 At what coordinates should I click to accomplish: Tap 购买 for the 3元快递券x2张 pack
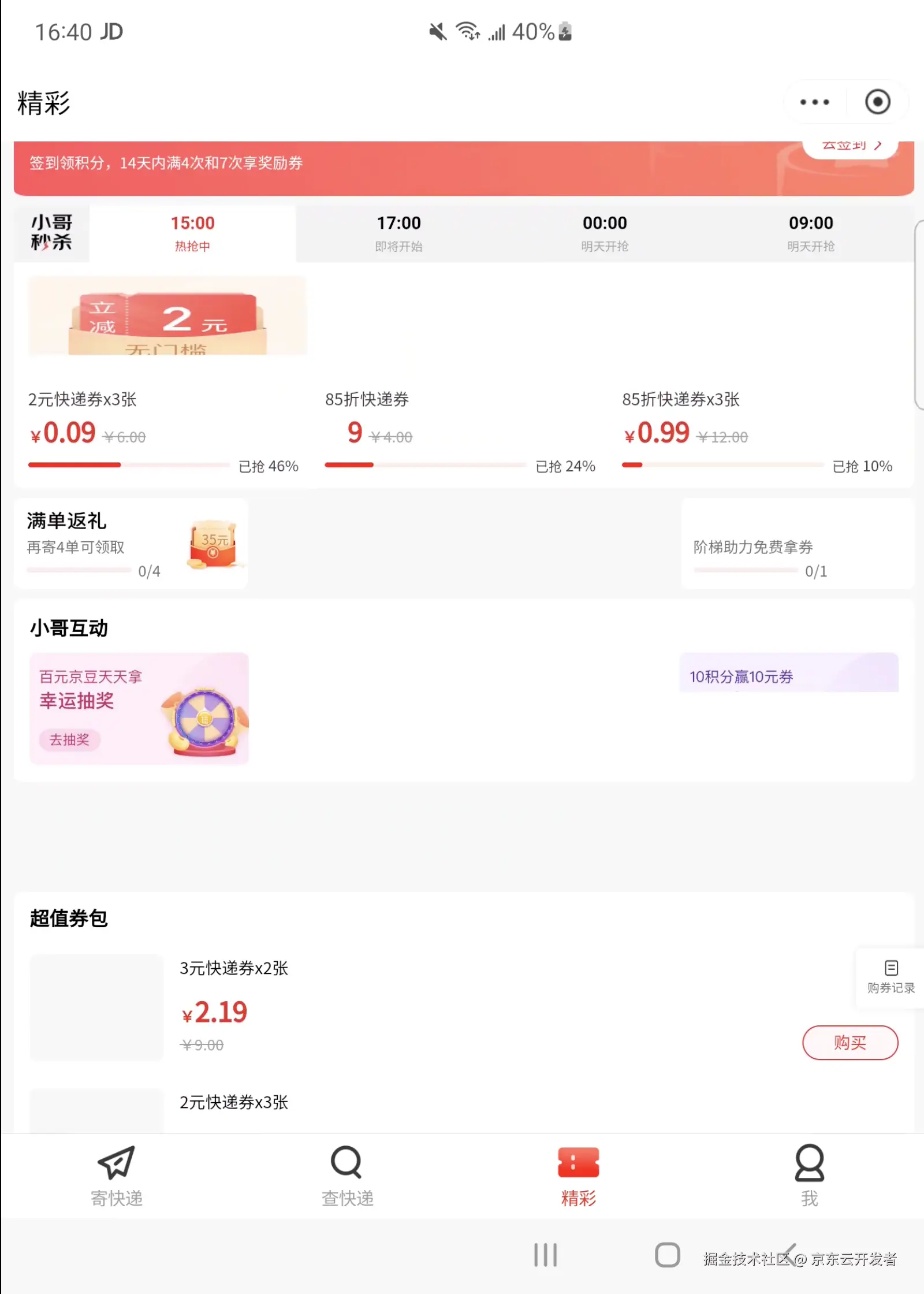point(850,1043)
